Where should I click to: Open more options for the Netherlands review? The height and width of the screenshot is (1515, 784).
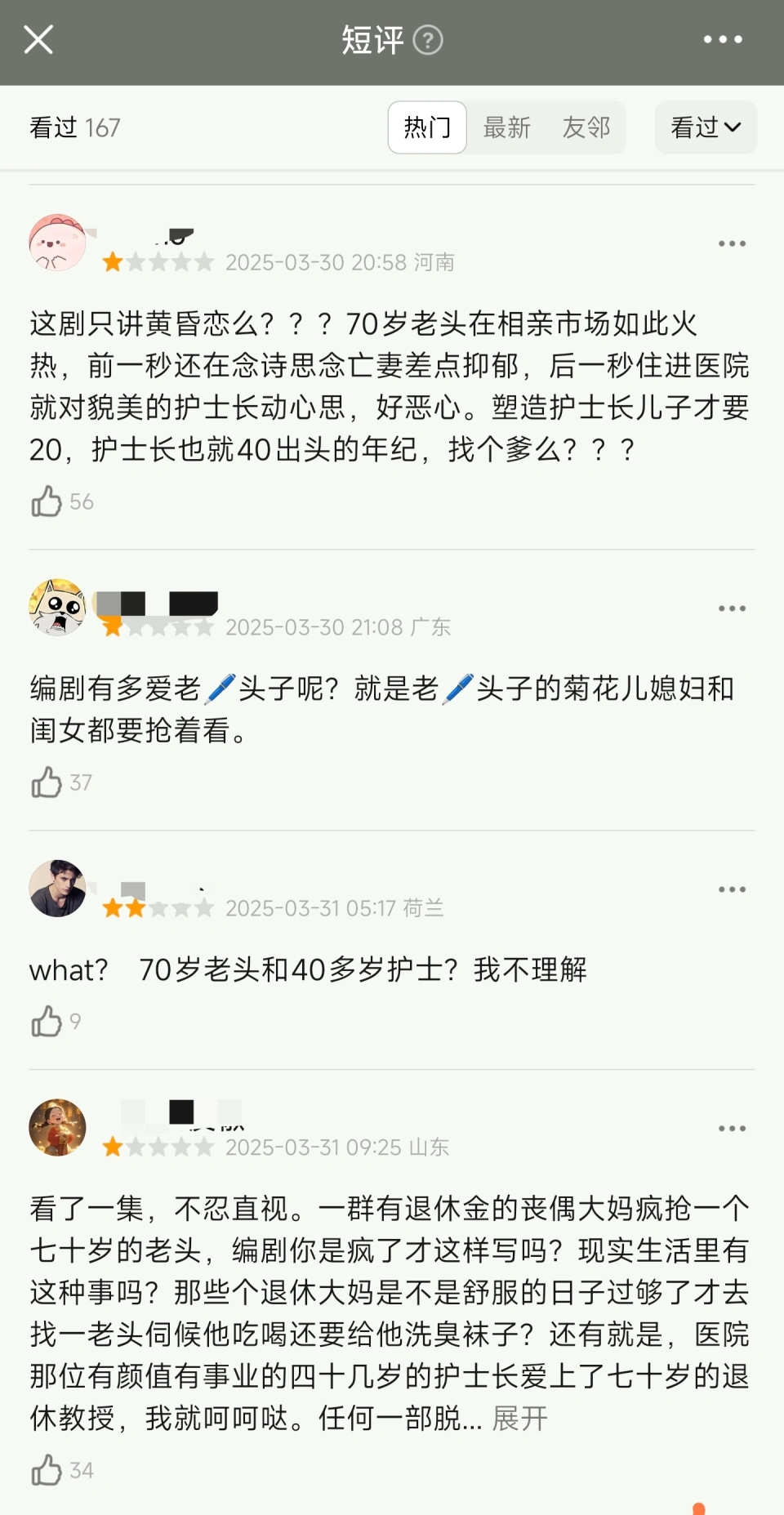coord(732,889)
